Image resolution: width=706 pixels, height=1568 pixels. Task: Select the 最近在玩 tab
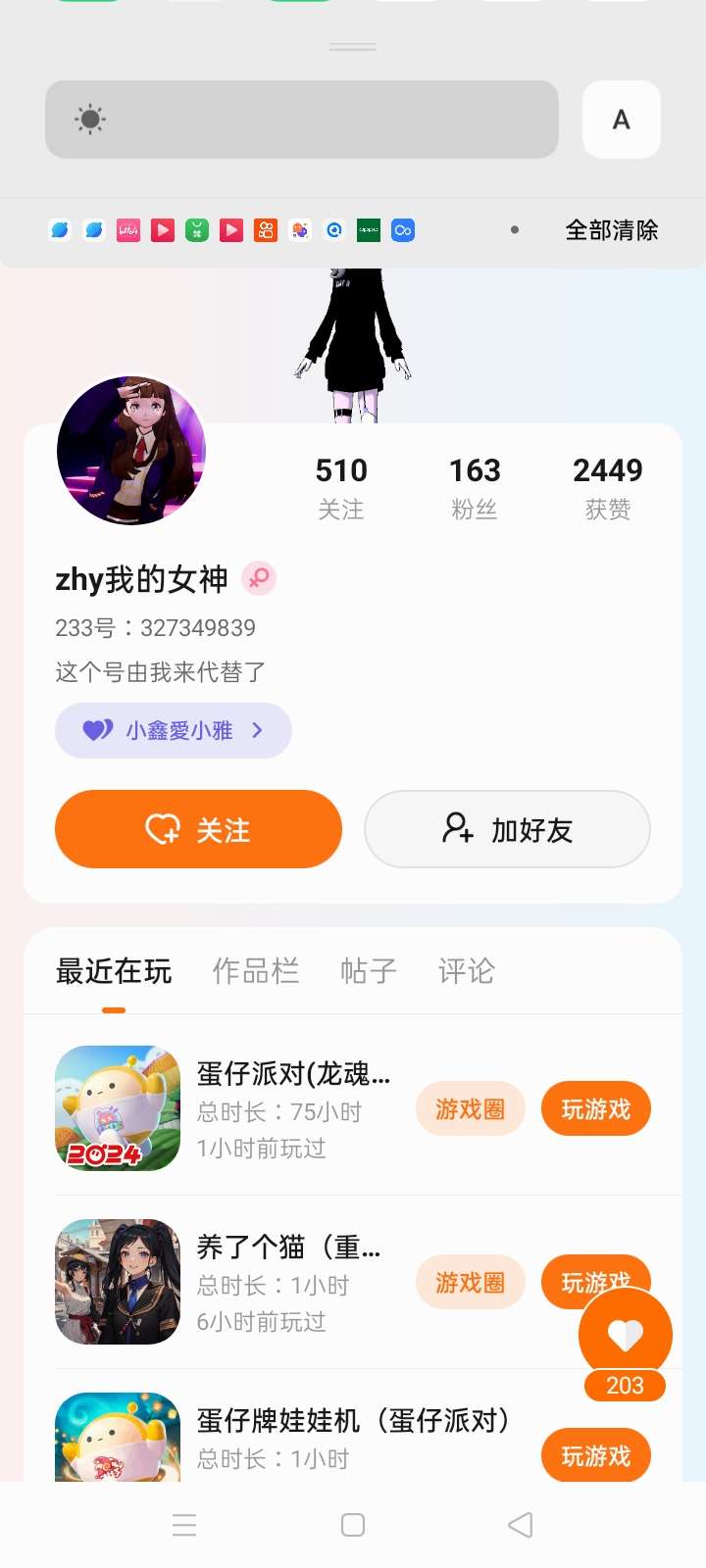114,971
